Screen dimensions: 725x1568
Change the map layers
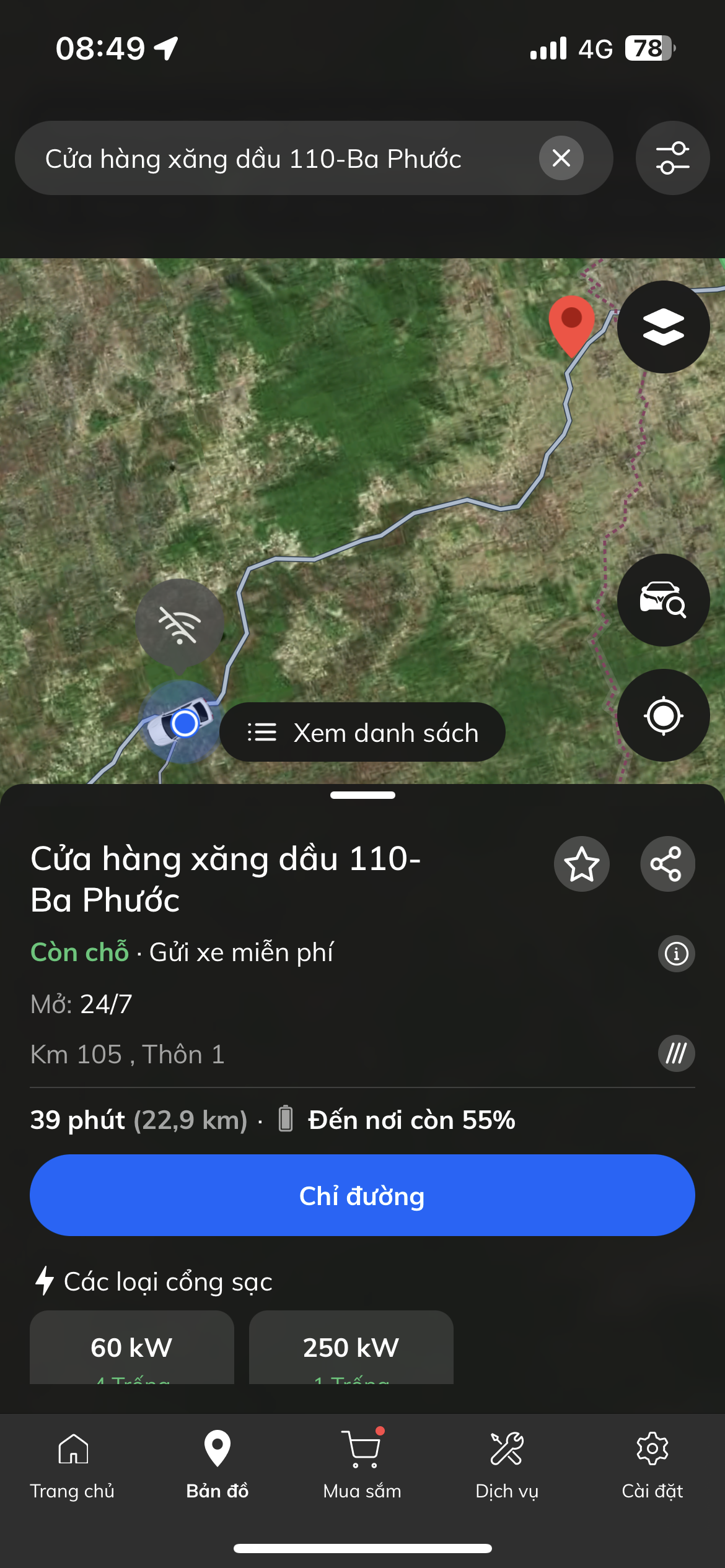[663, 326]
